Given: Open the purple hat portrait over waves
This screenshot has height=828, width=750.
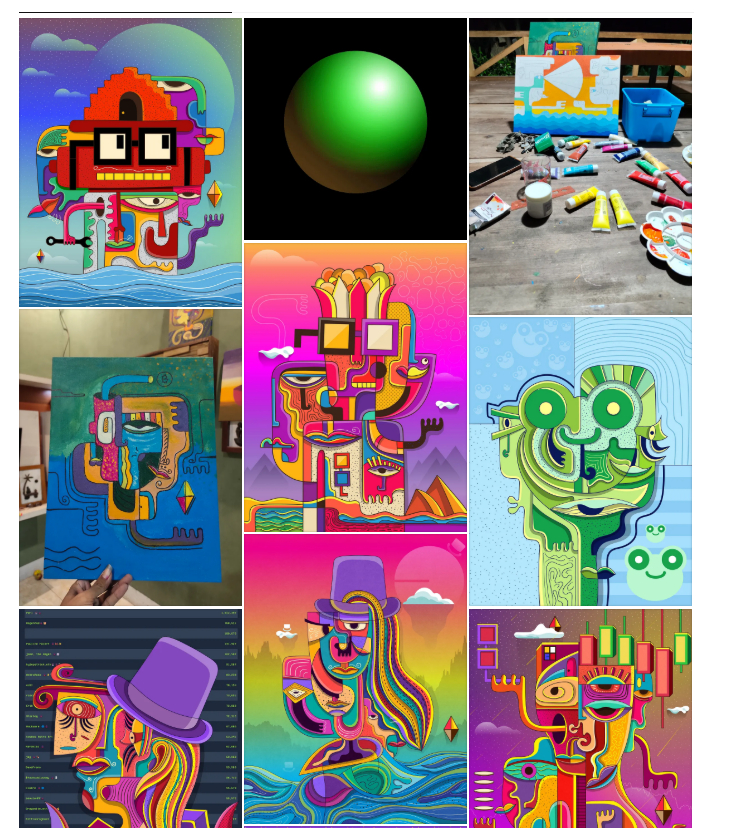Looking at the screenshot, I should (x=355, y=679).
